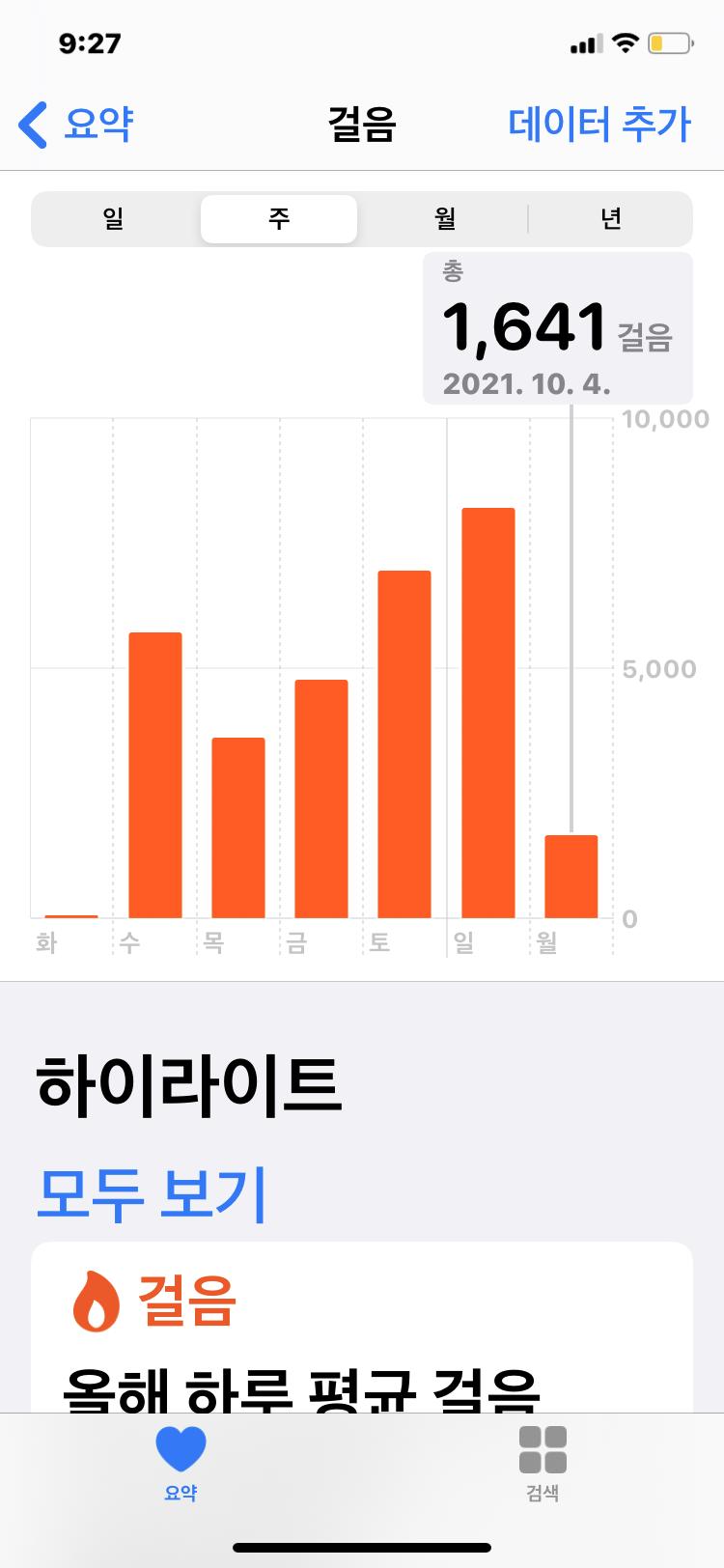Select the 수 (Wednesday) step bar
Image resolution: width=724 pixels, height=1568 pixels.
155,774
